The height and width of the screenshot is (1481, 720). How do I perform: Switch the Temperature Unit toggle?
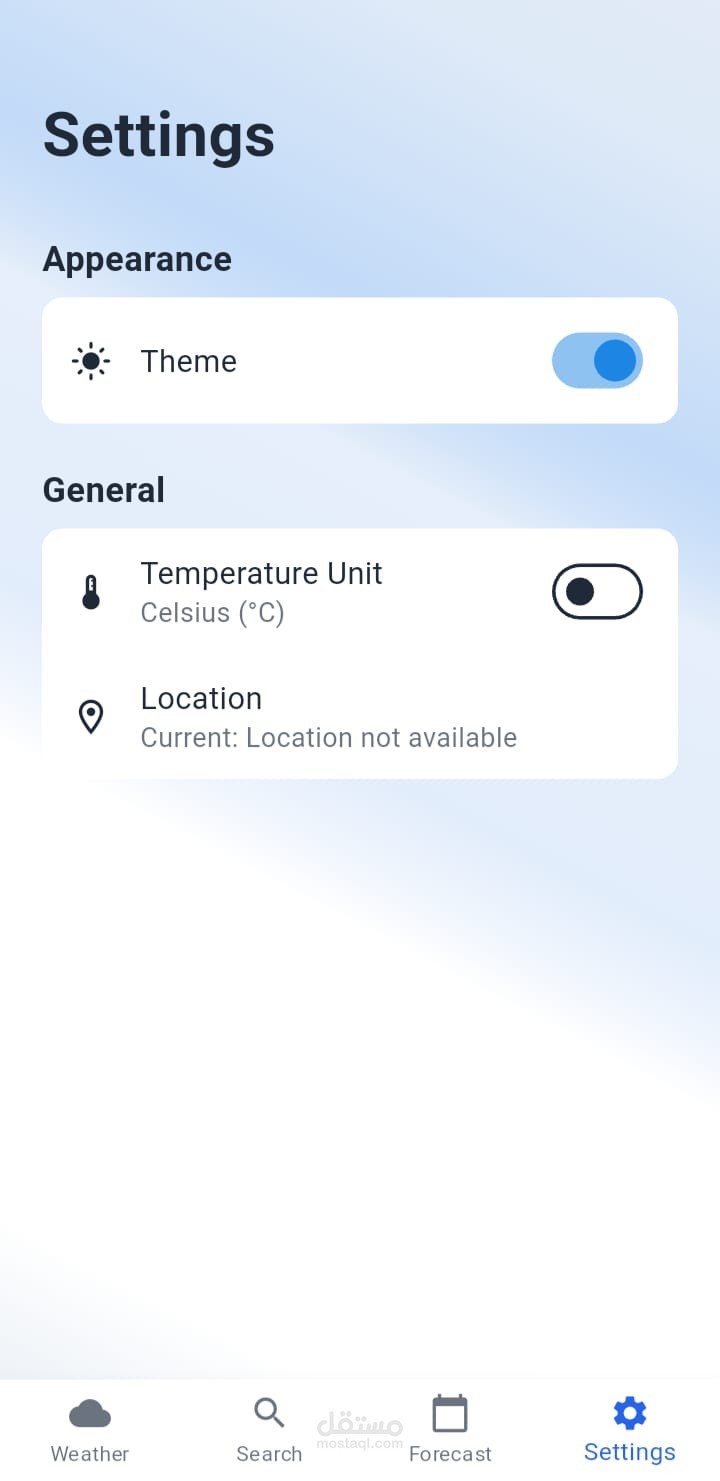click(597, 591)
